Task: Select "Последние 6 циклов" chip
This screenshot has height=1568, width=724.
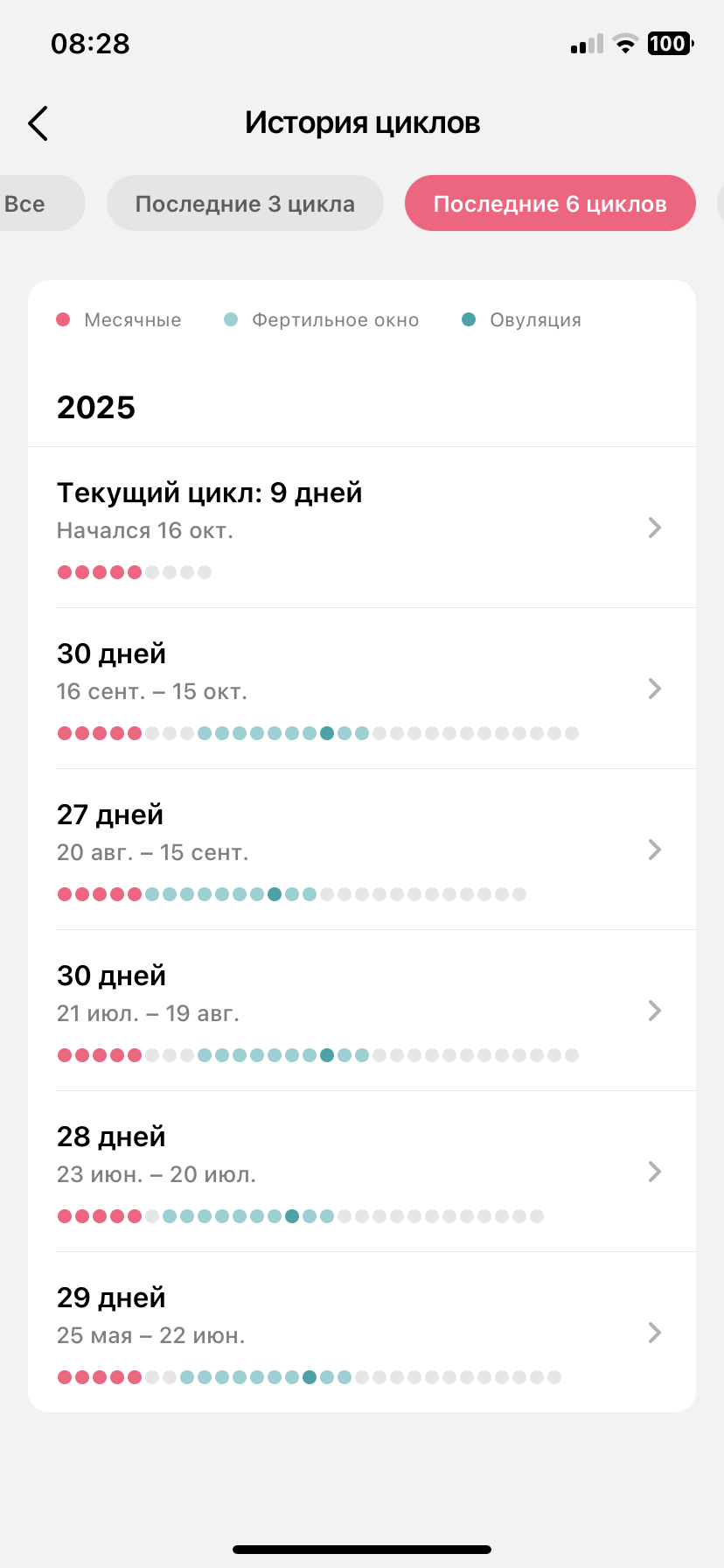Action: pos(550,204)
